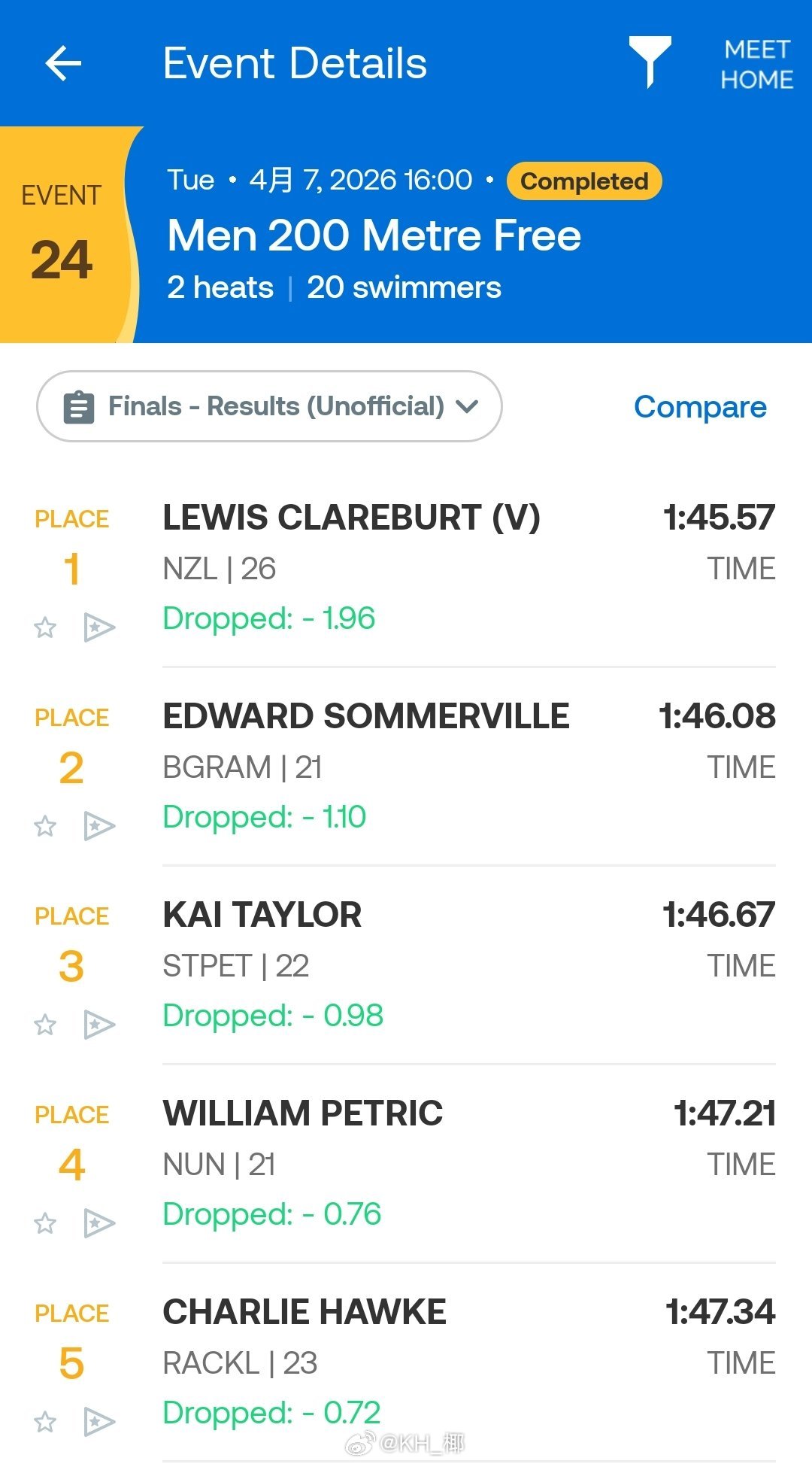812x1464 pixels.
Task: Tap the flag icon under Lewis Clareburt
Action: 100,627
